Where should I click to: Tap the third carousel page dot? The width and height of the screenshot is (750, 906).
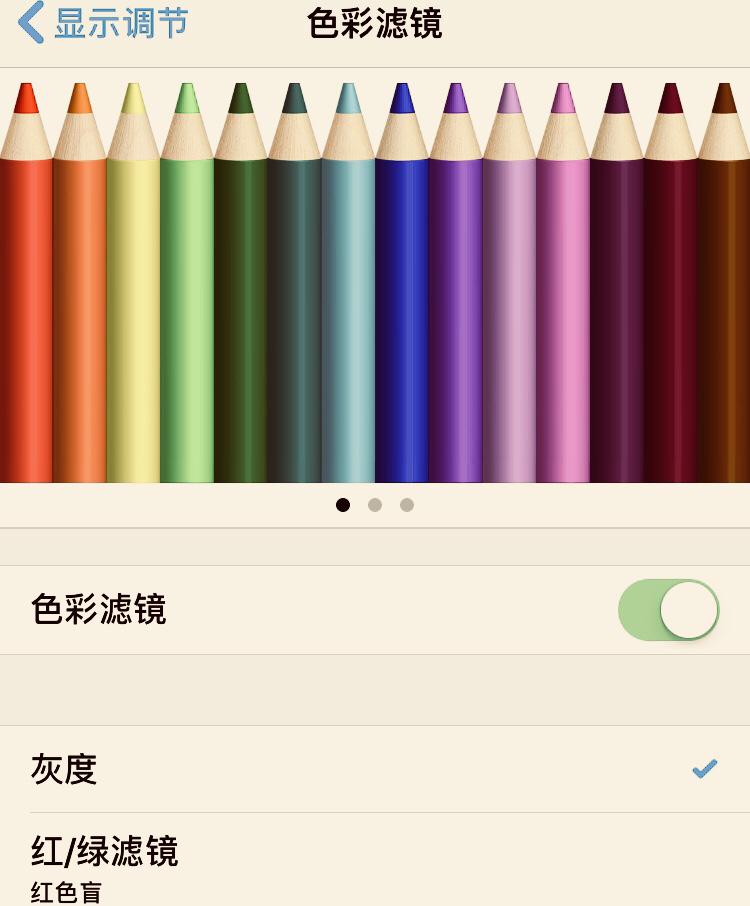(407, 505)
